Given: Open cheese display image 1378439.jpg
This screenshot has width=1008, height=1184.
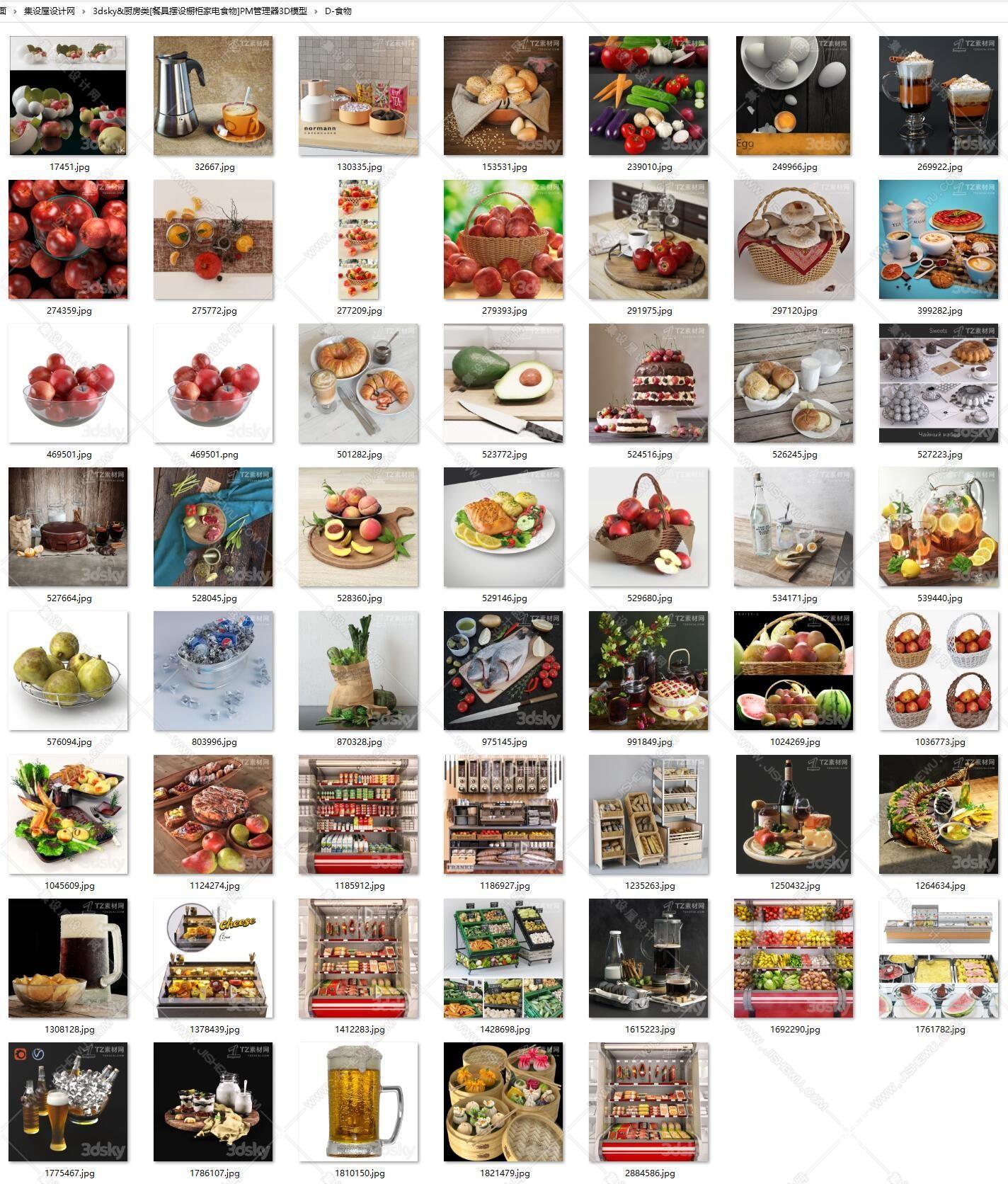Looking at the screenshot, I should click(x=213, y=959).
